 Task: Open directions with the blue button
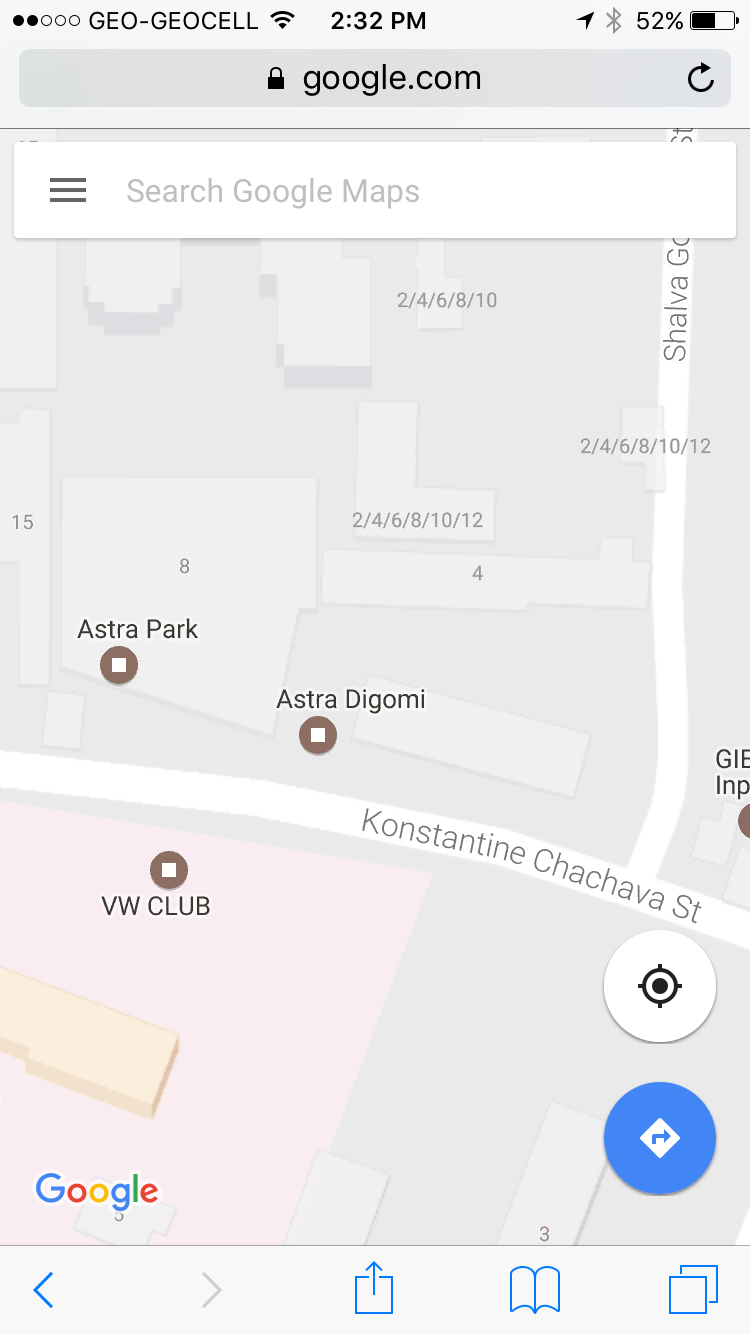660,1138
